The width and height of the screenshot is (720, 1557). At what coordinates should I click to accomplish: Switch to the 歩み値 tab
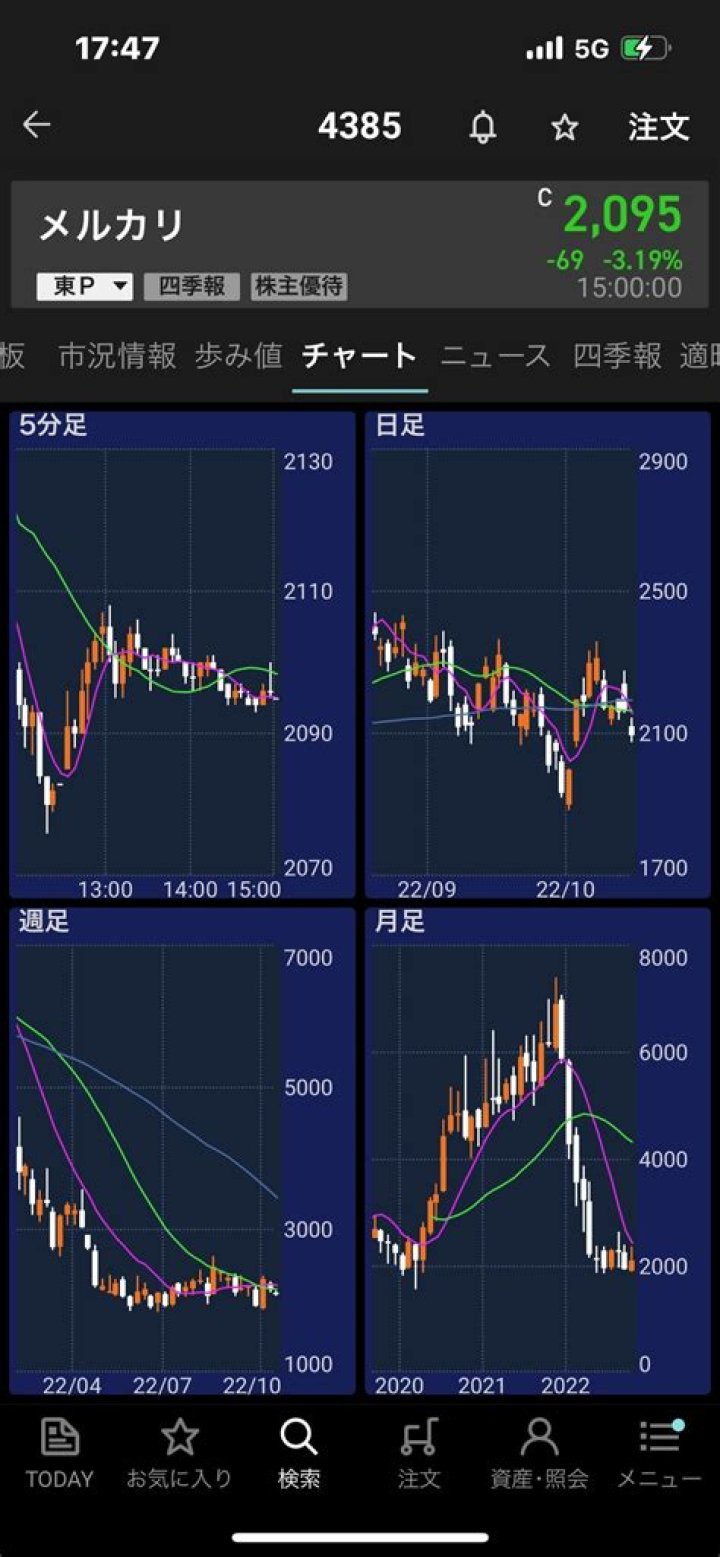point(238,356)
